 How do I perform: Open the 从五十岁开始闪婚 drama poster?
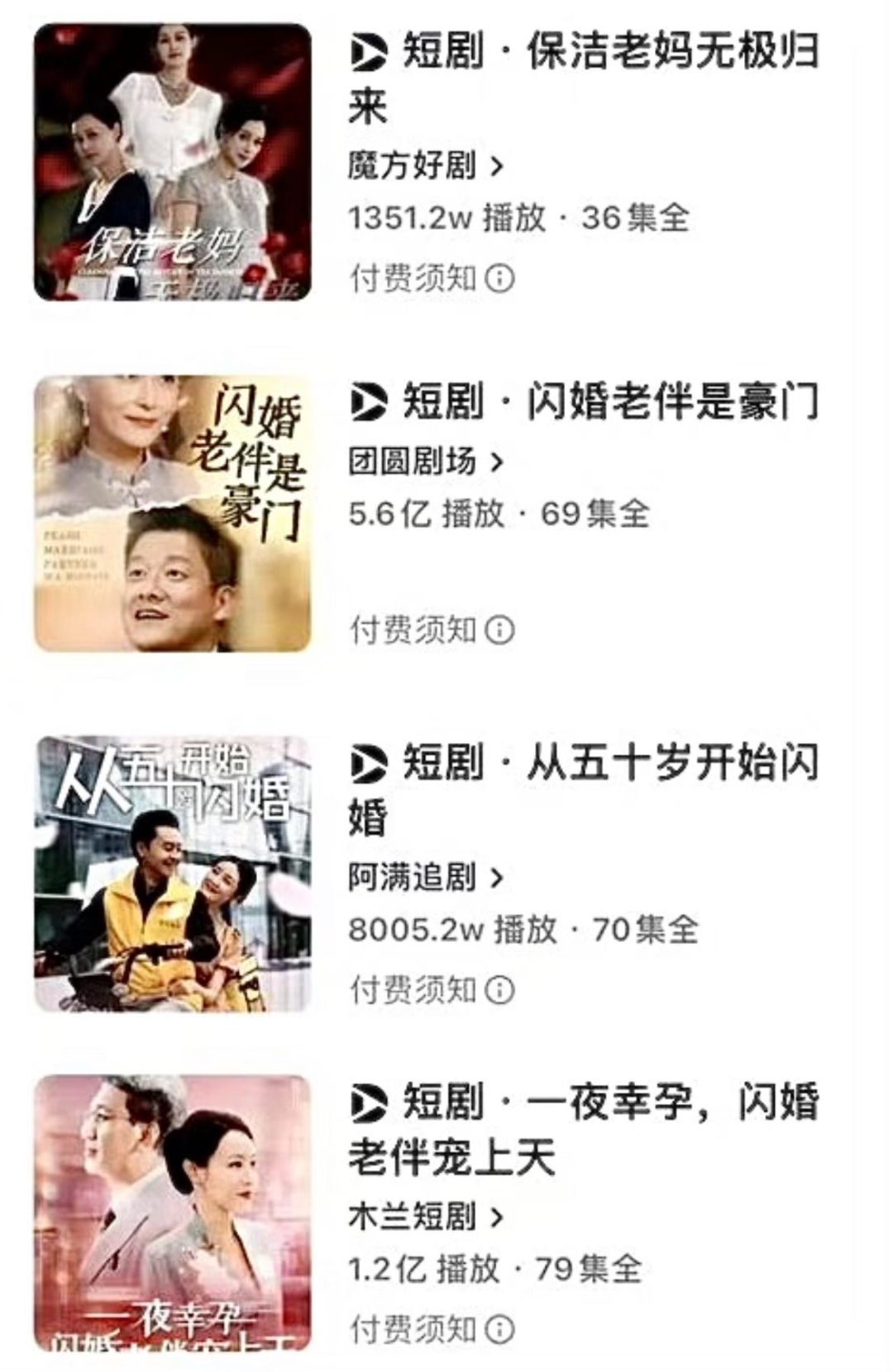coord(172,873)
